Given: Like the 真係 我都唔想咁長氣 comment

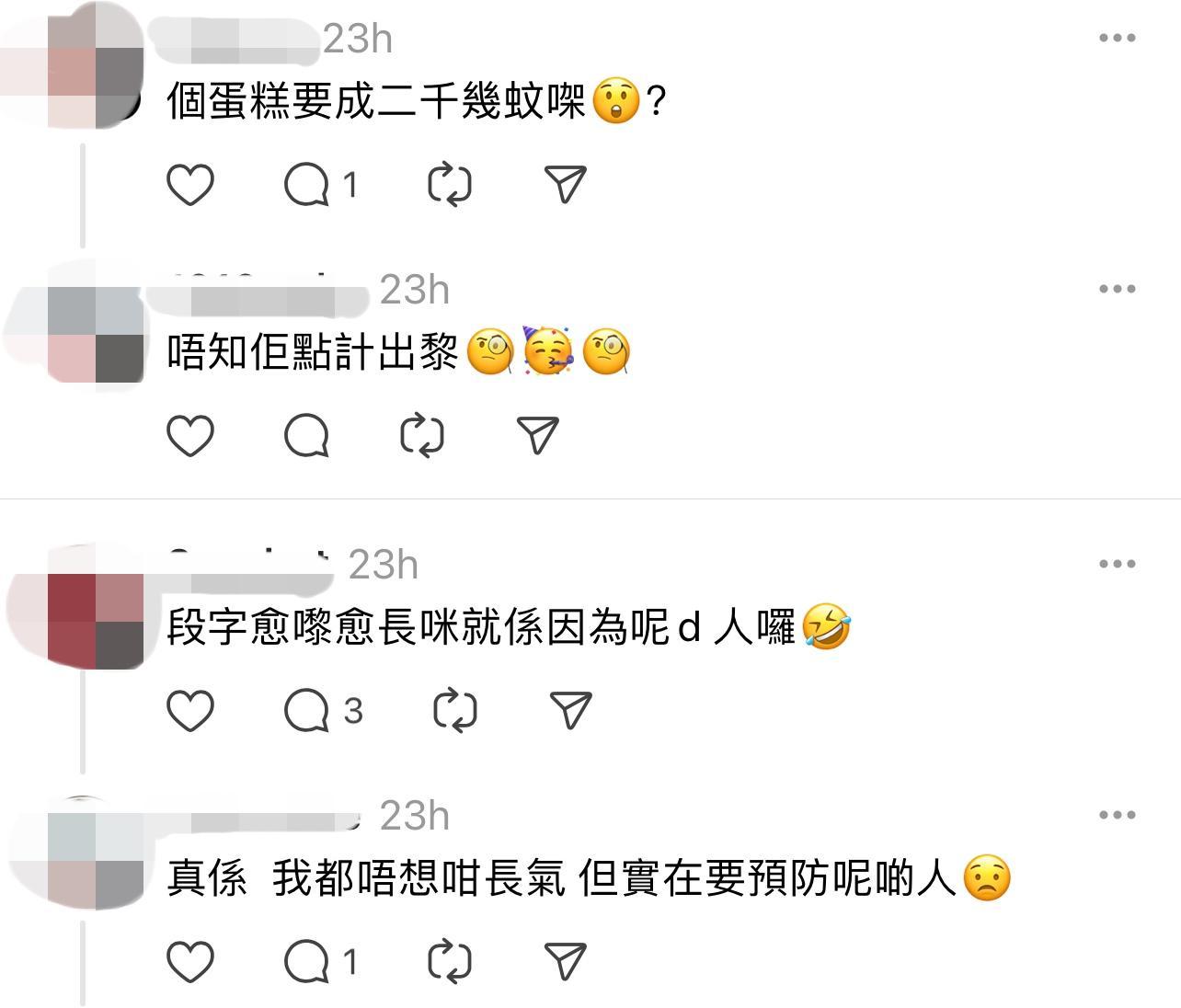Looking at the screenshot, I should [x=190, y=961].
